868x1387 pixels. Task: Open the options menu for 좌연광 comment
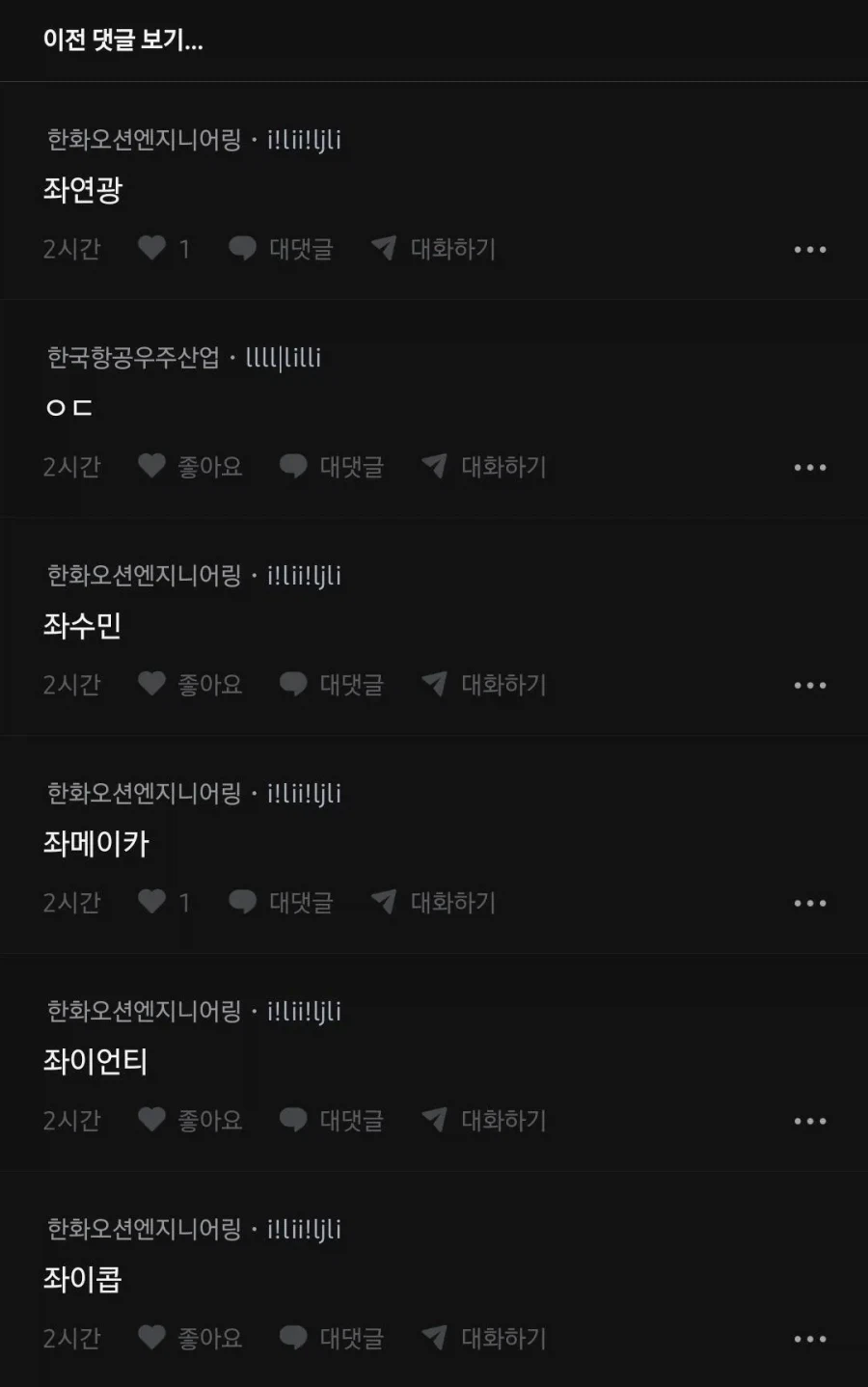point(810,249)
